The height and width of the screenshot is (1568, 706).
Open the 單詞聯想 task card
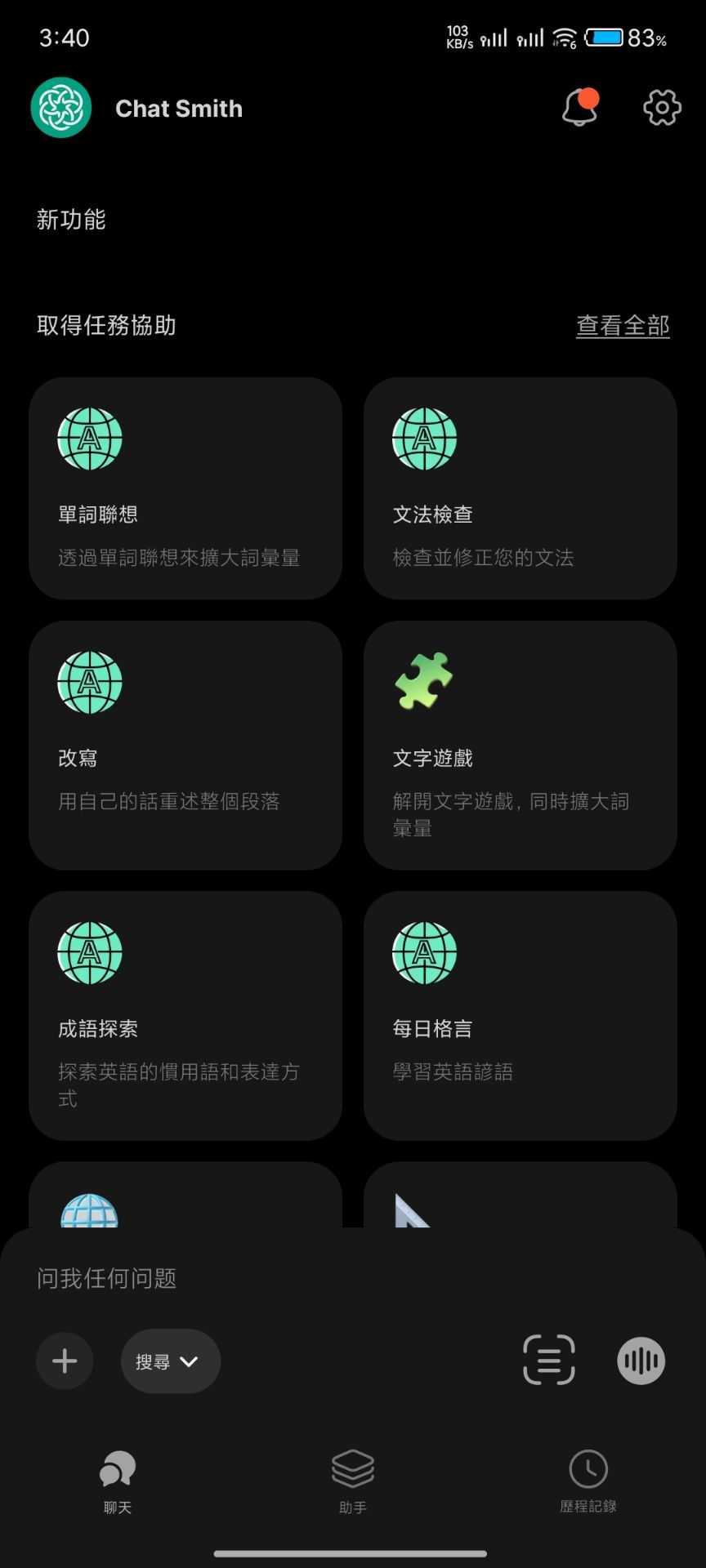point(185,488)
